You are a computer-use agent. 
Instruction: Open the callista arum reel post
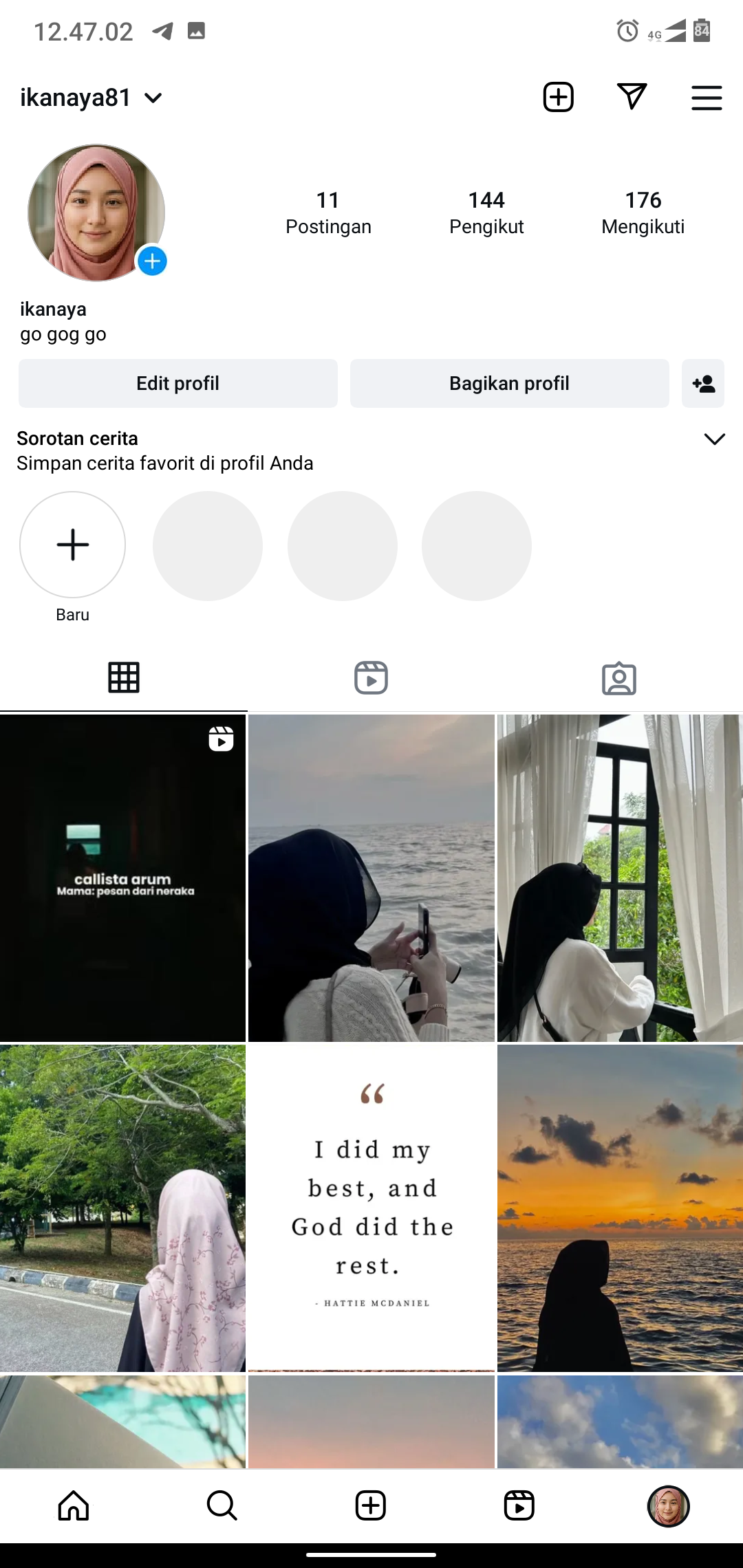click(x=122, y=878)
